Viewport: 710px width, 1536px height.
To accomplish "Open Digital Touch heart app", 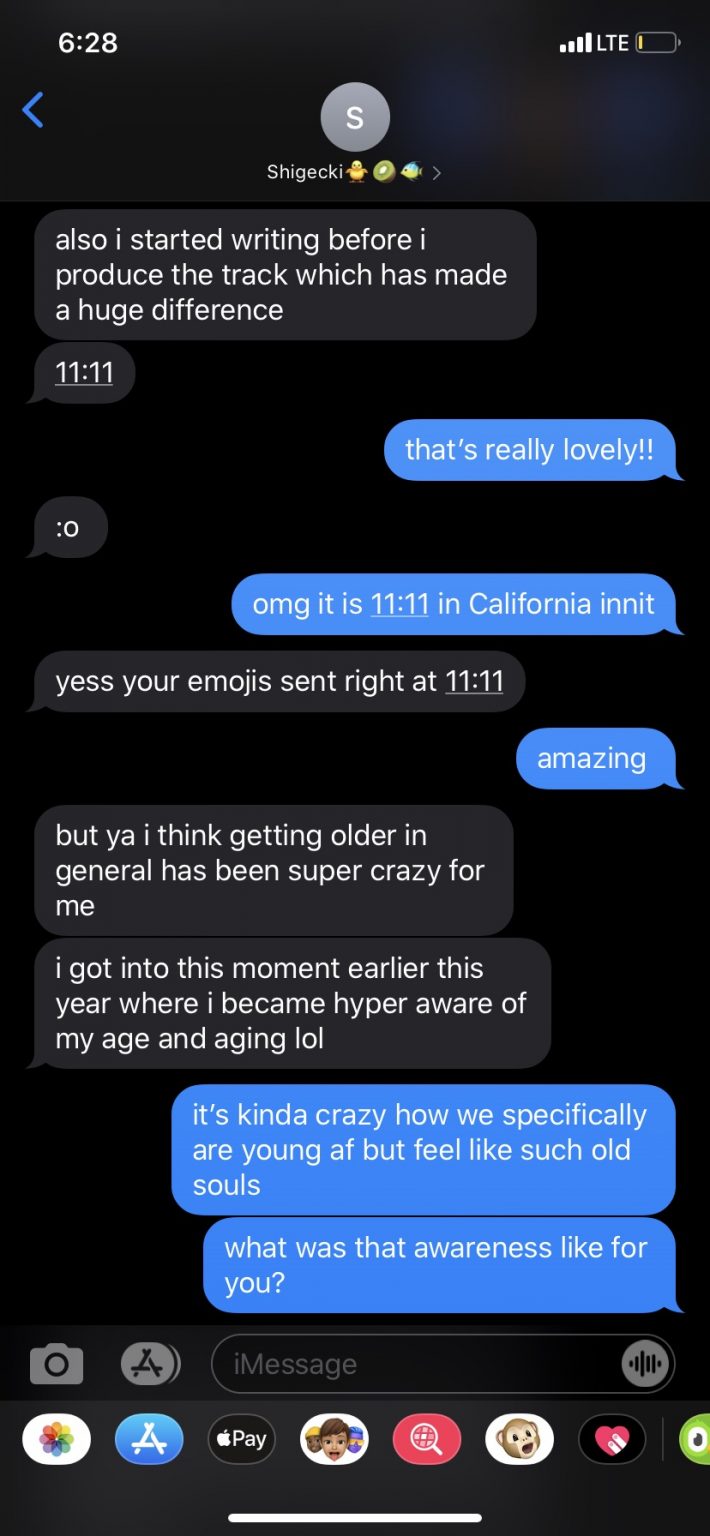I will 612,1440.
